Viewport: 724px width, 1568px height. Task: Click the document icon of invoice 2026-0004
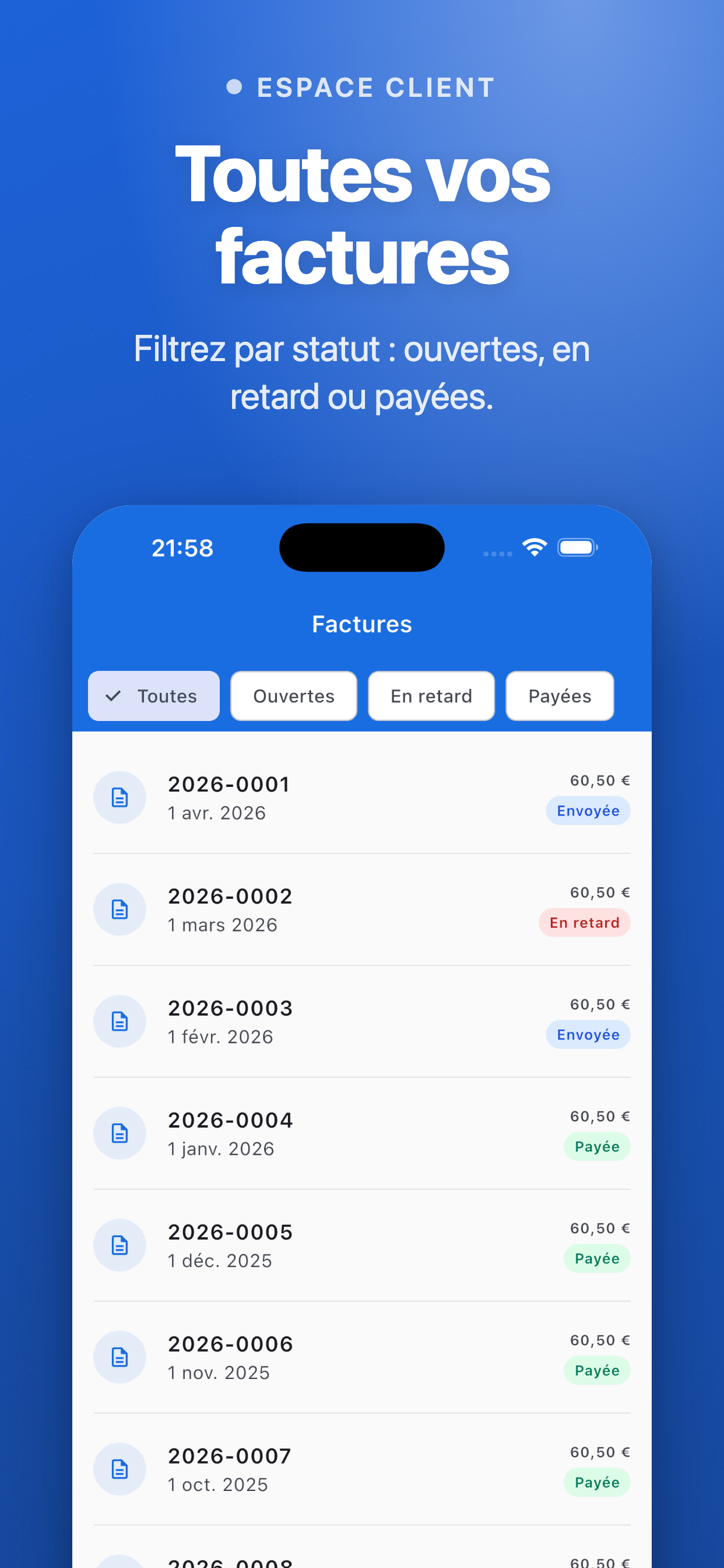120,1133
